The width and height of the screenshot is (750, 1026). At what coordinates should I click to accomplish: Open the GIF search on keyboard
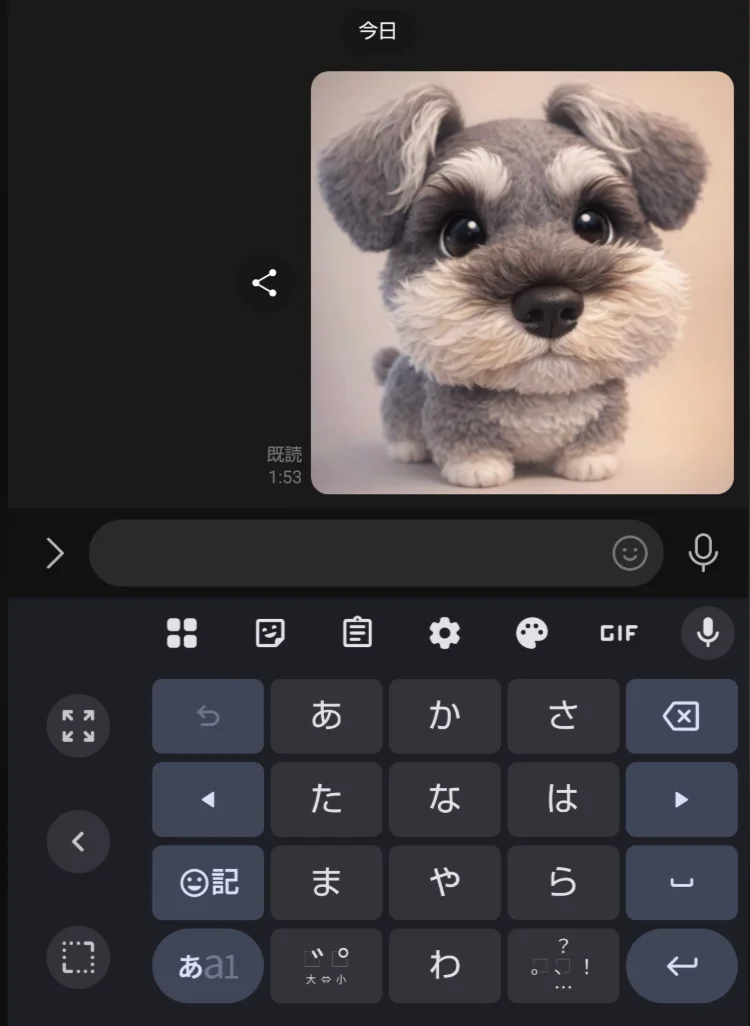click(x=618, y=632)
